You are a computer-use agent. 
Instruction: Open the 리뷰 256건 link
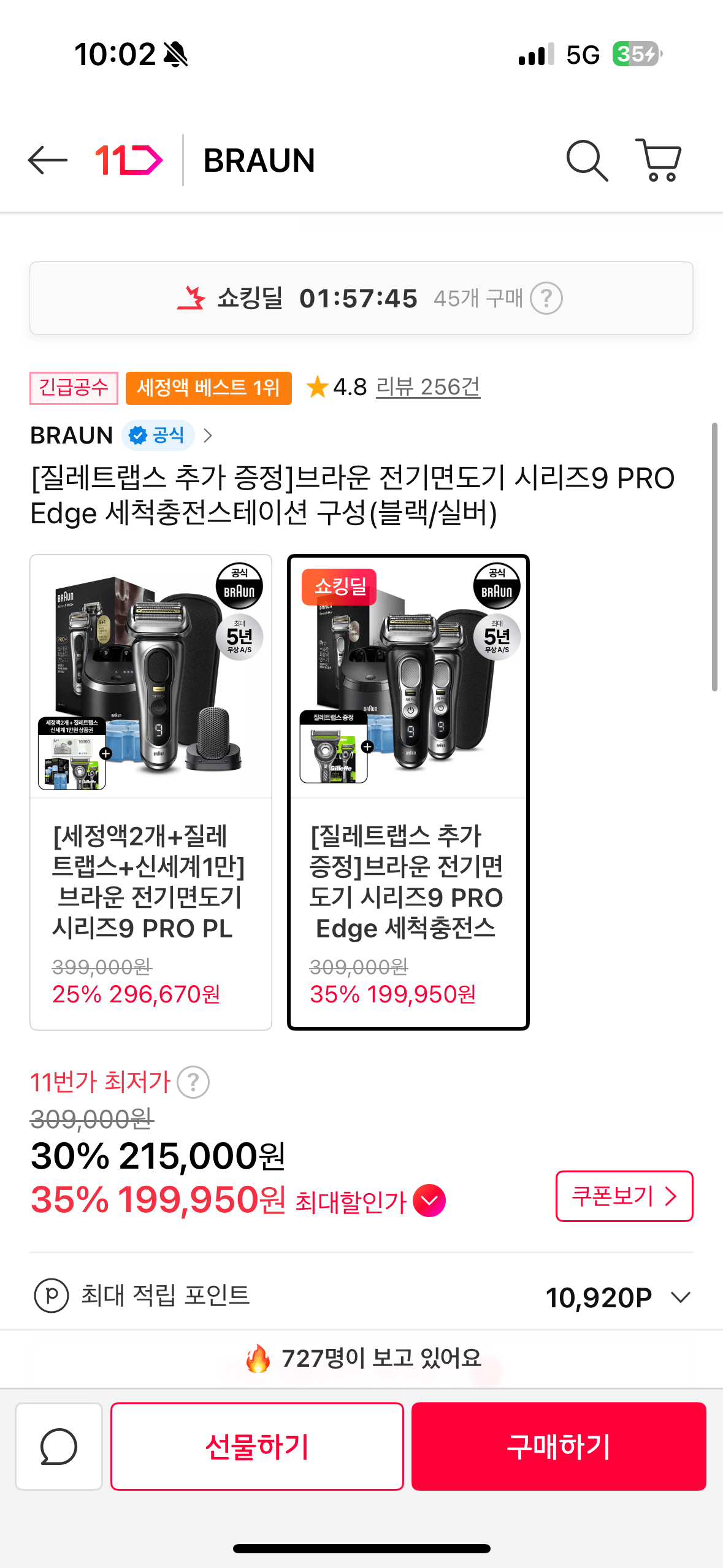pyautogui.click(x=427, y=387)
